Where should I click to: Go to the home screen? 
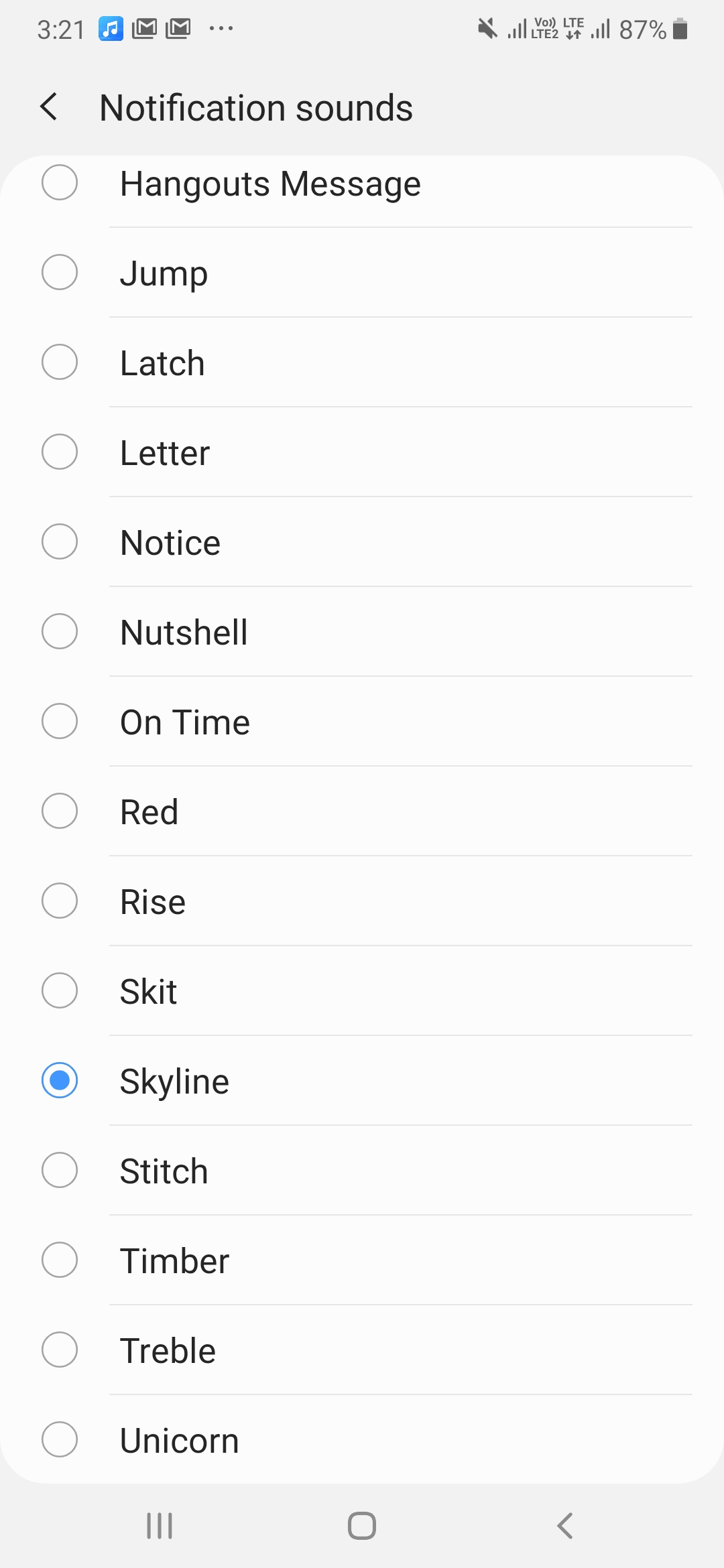362,1526
